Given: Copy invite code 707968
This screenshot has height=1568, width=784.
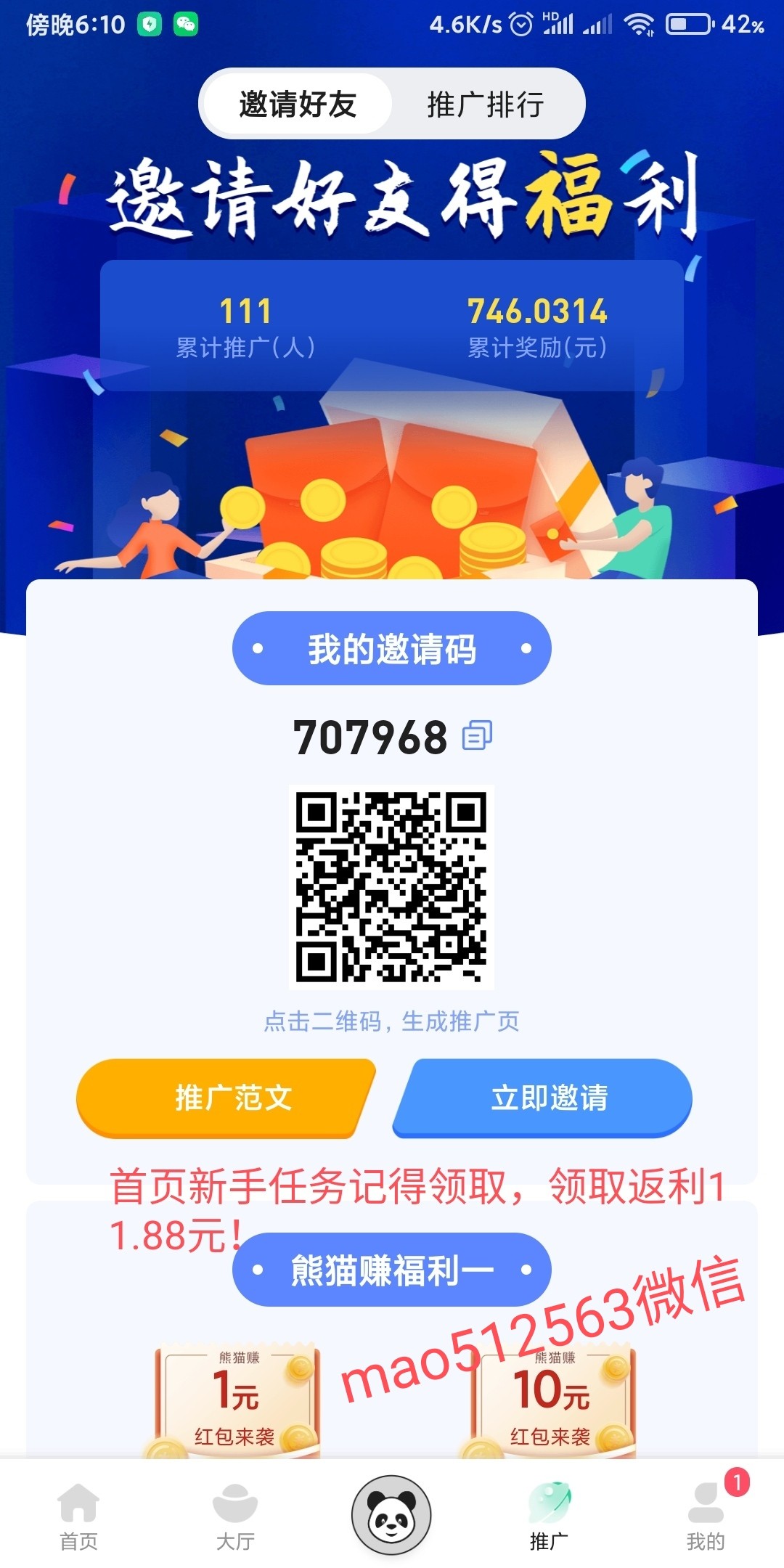Looking at the screenshot, I should (x=478, y=735).
